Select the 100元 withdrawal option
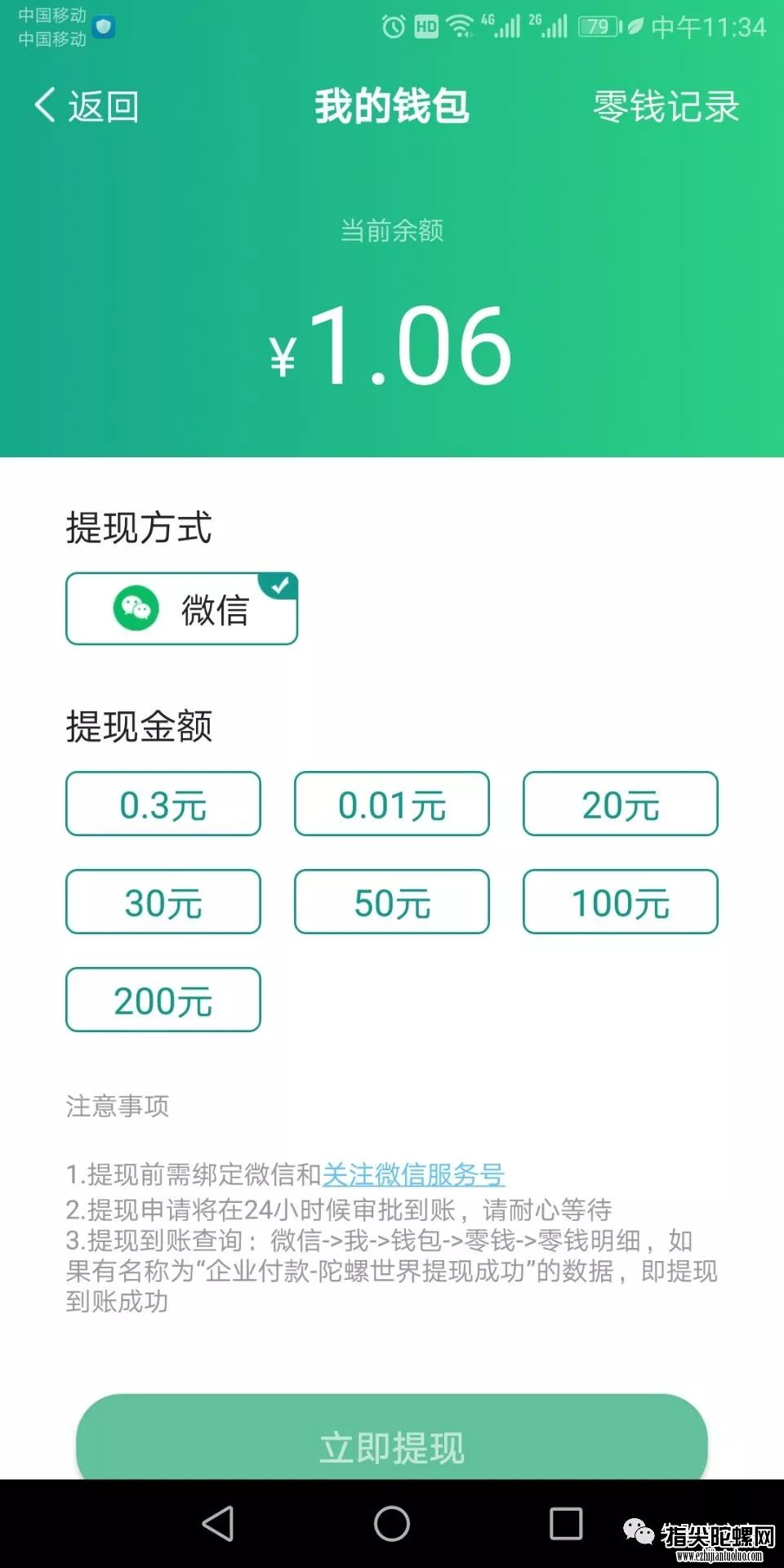Screen dimensions: 784x1568 [x=621, y=902]
